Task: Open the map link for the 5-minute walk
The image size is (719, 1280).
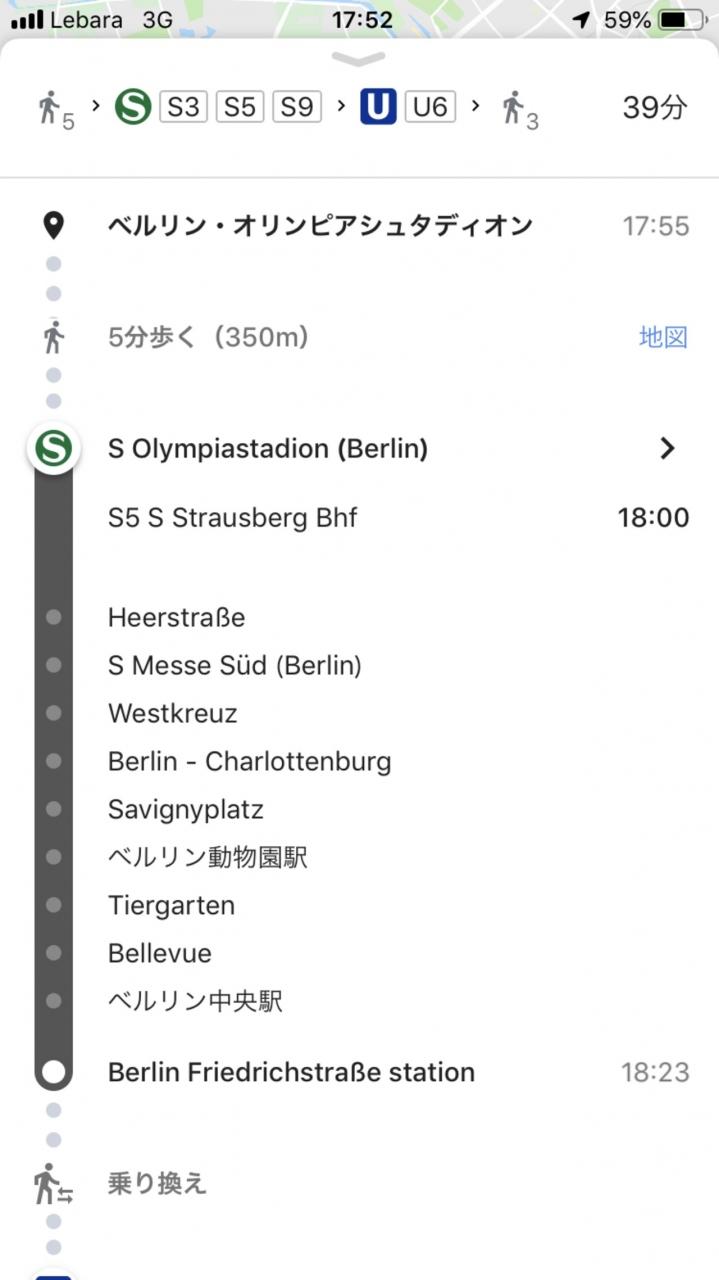Action: point(663,337)
